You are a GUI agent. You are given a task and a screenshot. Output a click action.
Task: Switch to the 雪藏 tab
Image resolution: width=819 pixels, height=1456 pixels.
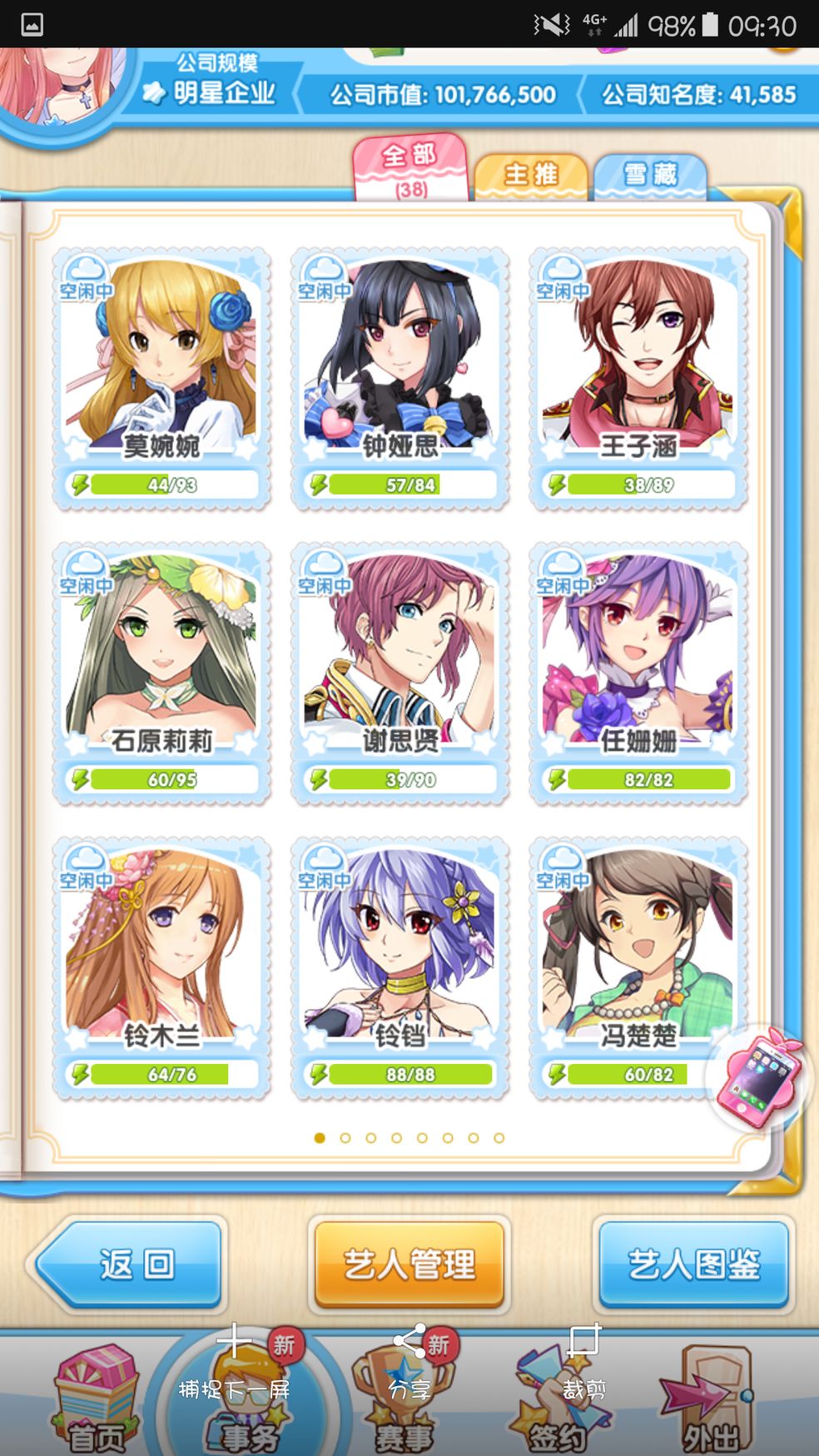650,176
